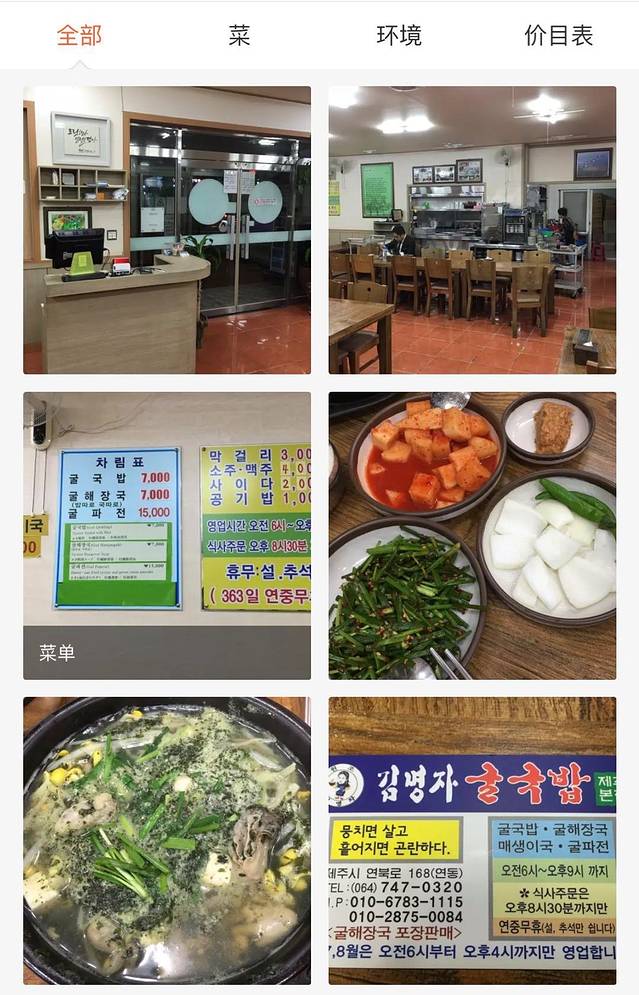639x995 pixels.
Task: Select the 价目表 tab
Action: pos(558,36)
